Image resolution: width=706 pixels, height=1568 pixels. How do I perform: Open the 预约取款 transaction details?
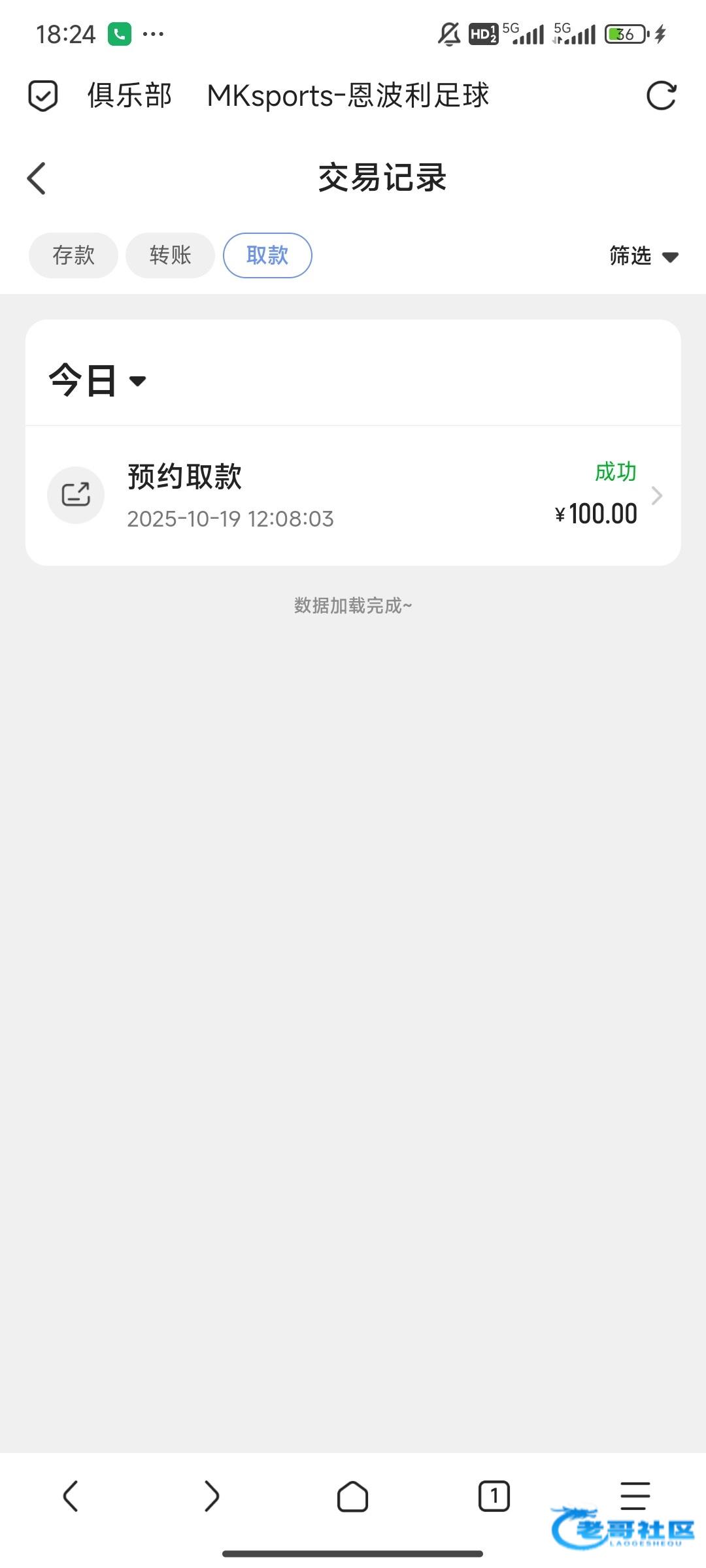pyautogui.click(x=353, y=496)
